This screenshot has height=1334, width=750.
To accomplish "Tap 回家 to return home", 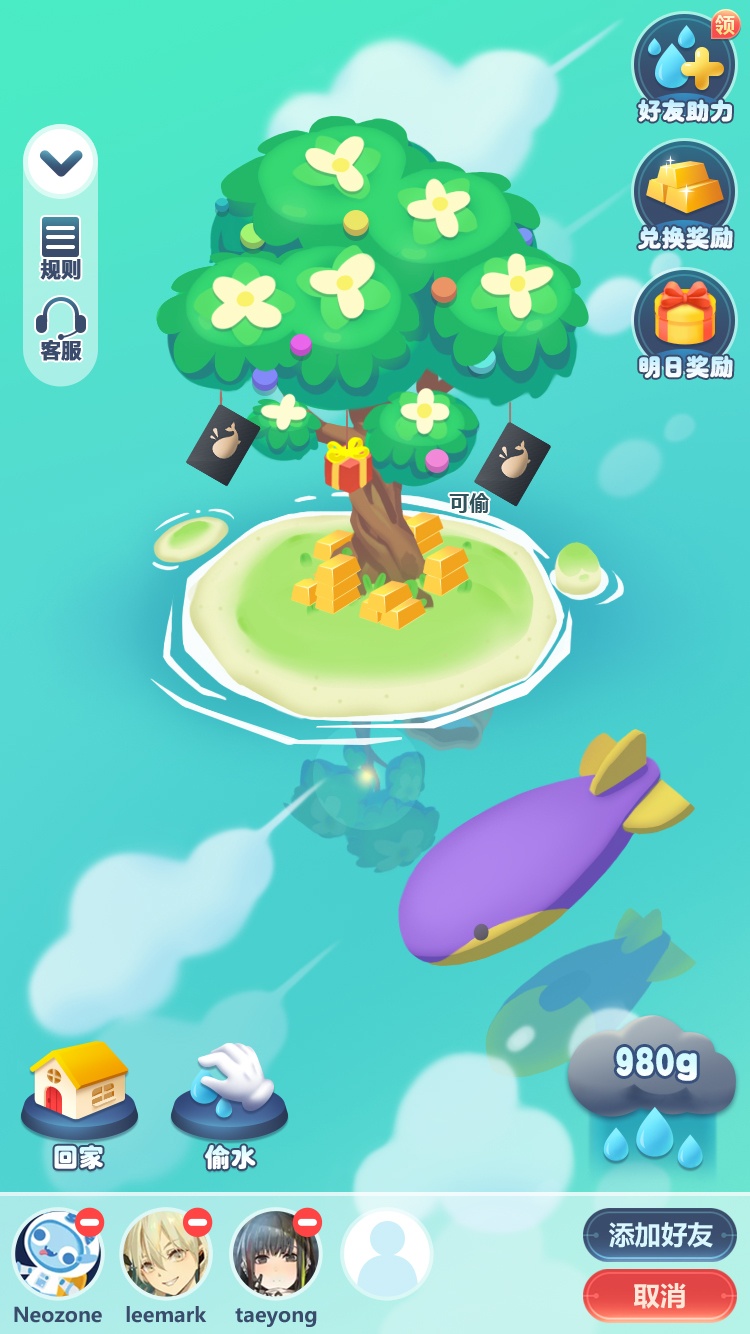I will [79, 1102].
